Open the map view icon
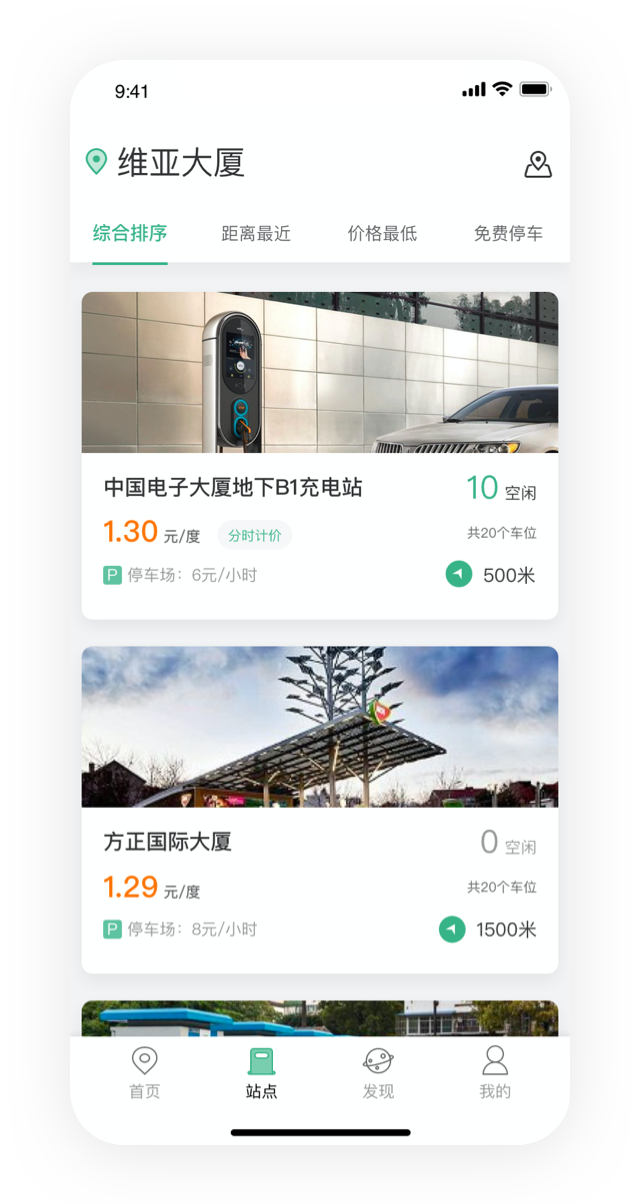The image size is (640, 1204). (x=538, y=164)
